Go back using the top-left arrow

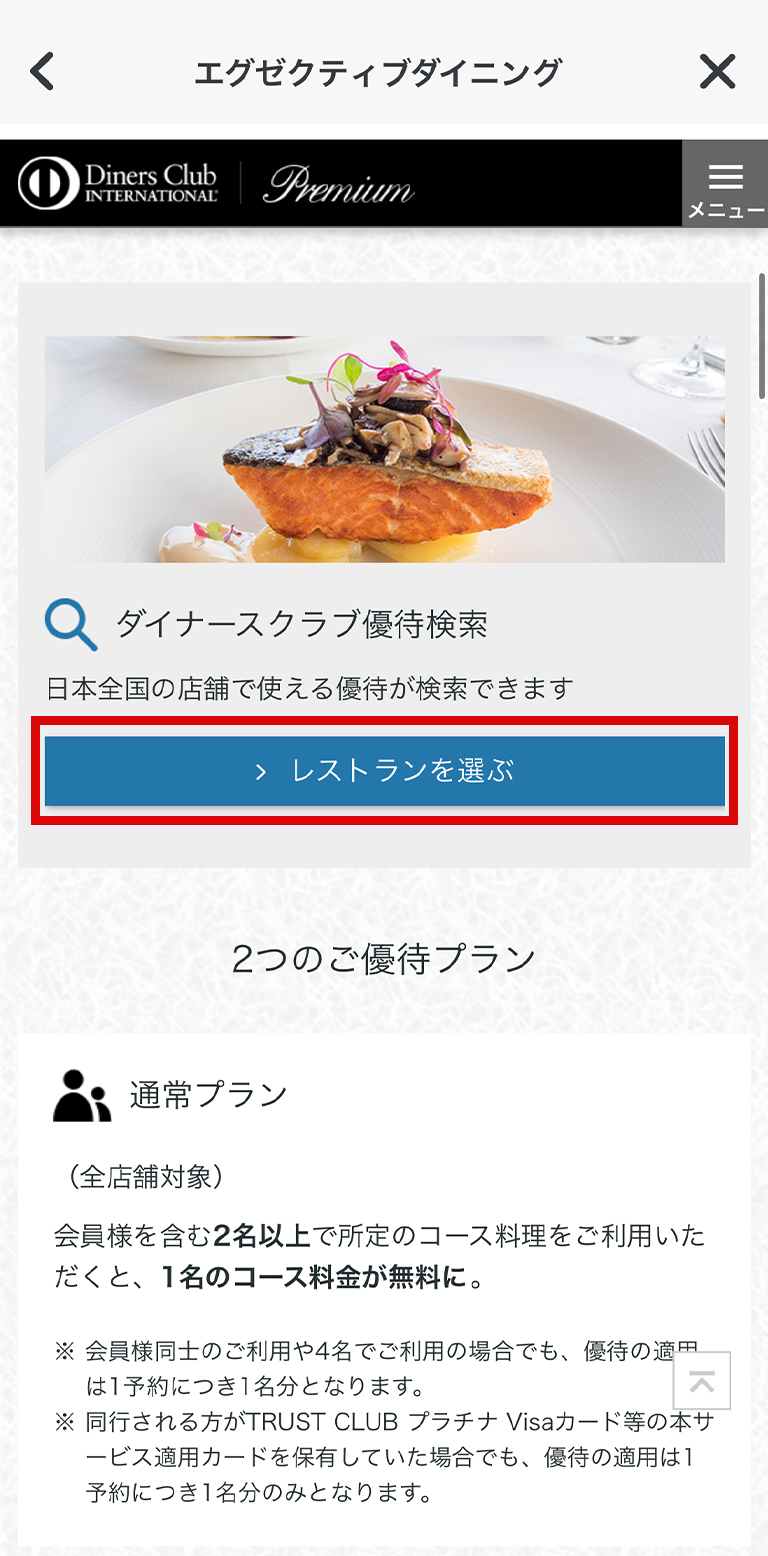click(x=42, y=72)
